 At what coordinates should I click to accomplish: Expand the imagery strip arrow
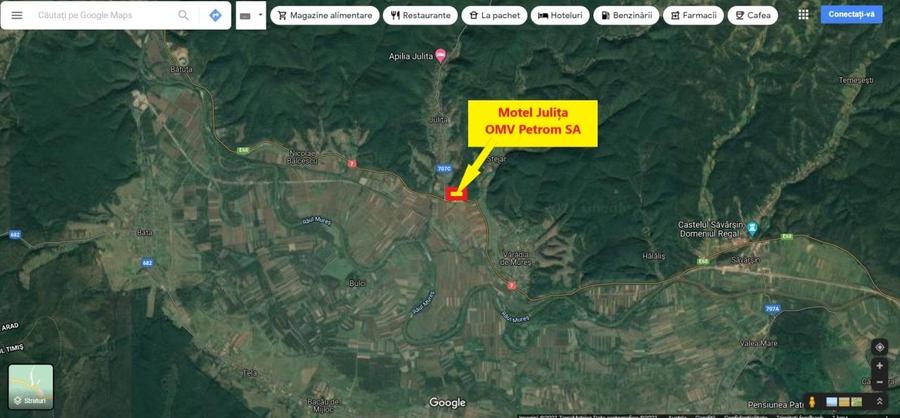point(880,401)
